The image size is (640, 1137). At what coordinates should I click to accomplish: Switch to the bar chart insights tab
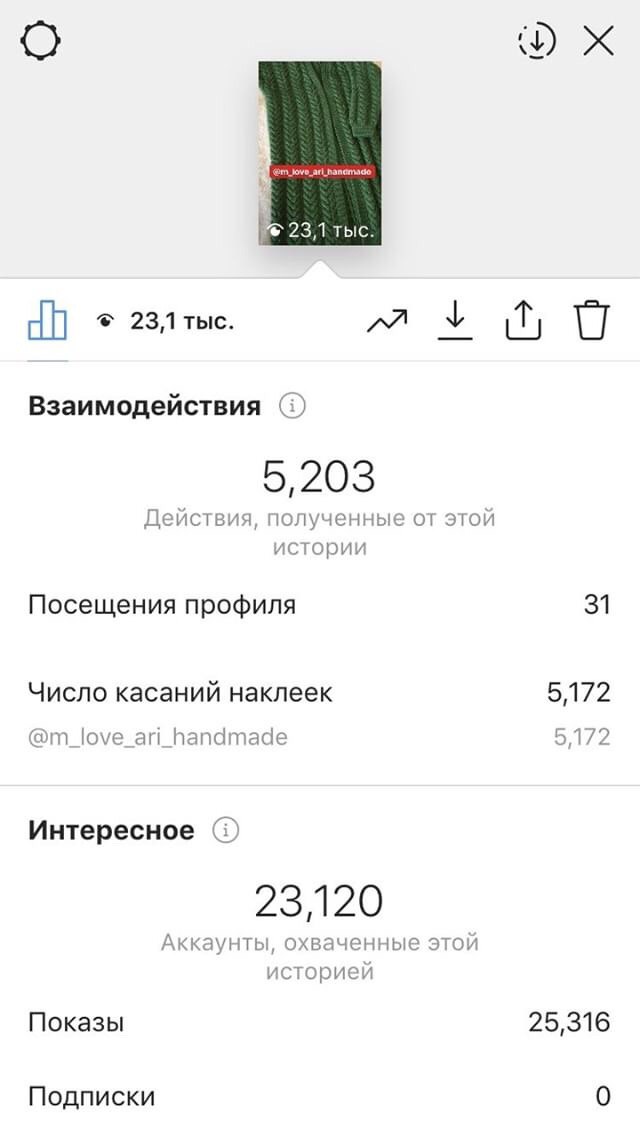[48, 321]
